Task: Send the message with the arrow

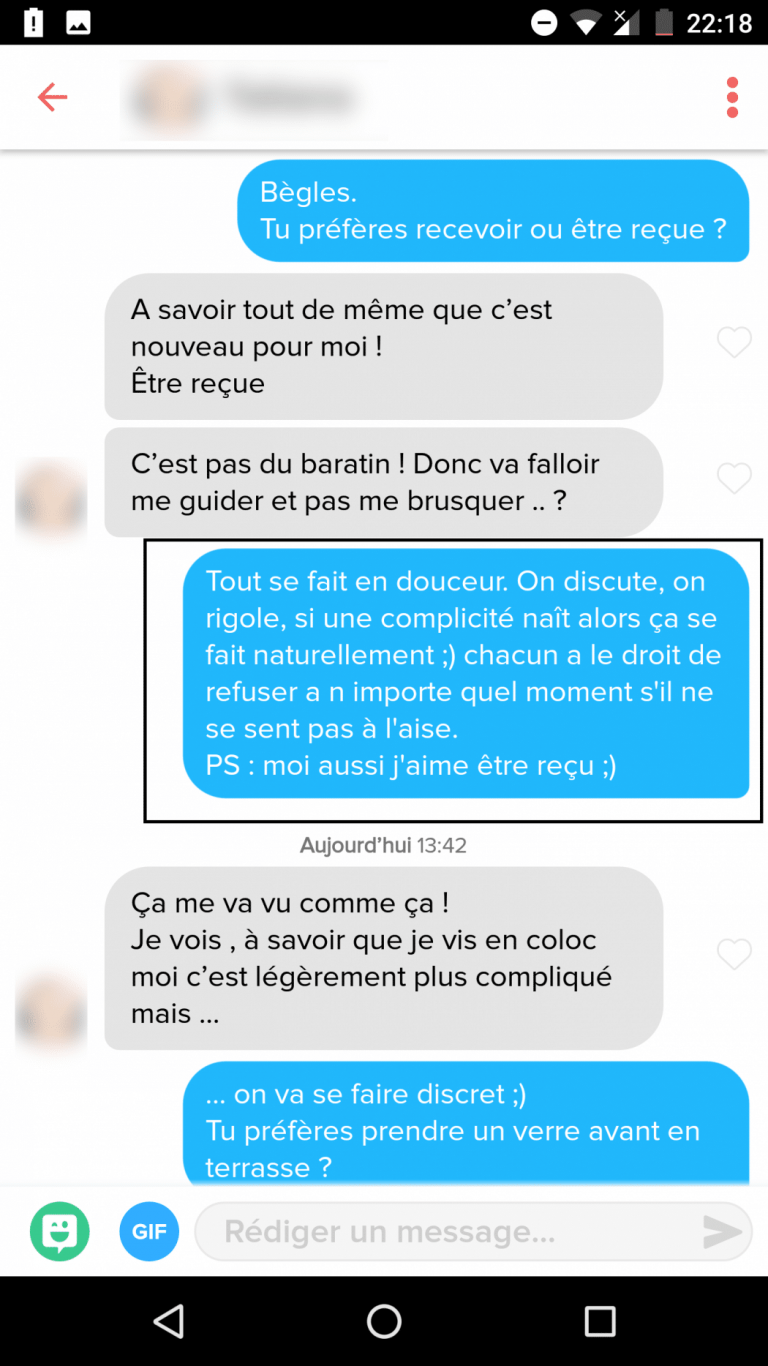Action: pyautogui.click(x=722, y=1232)
